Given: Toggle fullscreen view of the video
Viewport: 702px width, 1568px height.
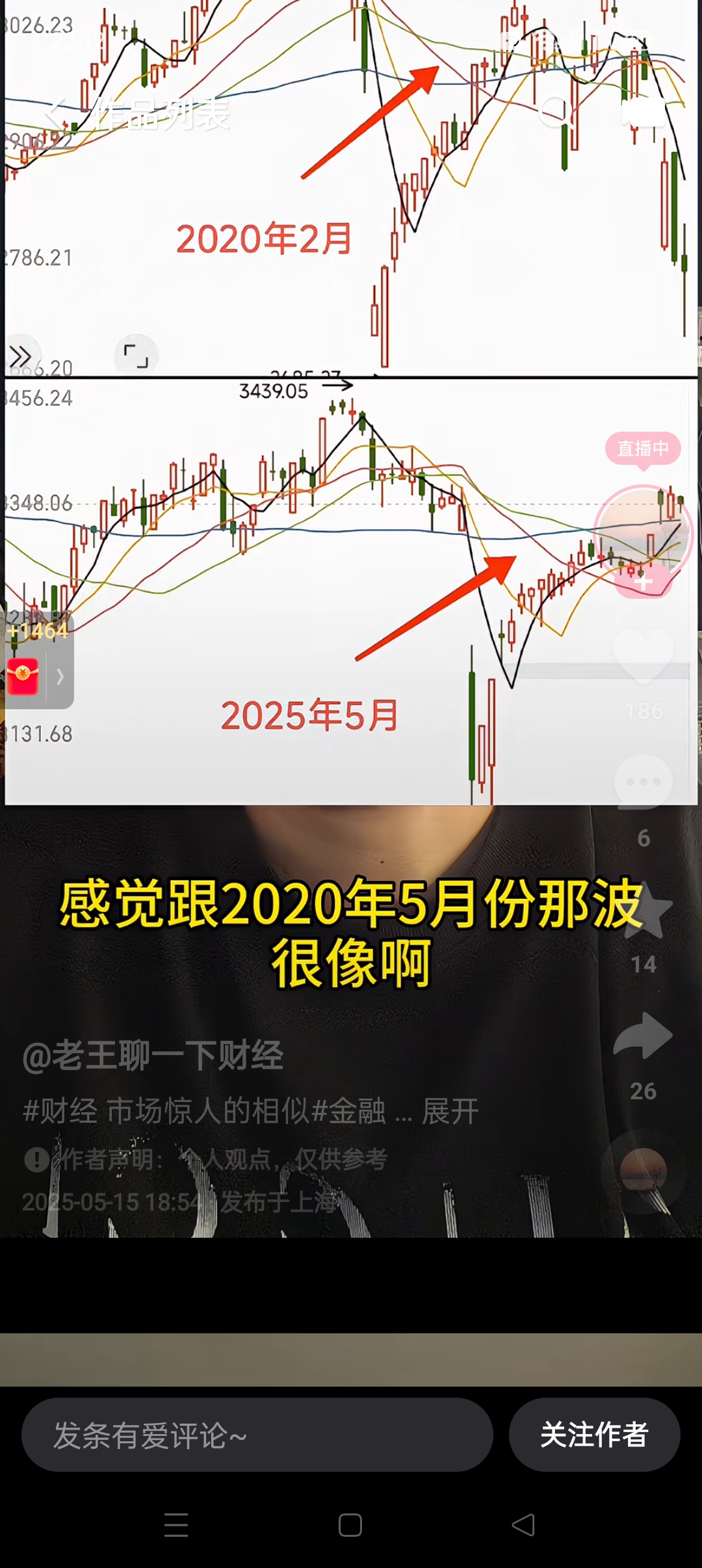Looking at the screenshot, I should click(x=136, y=356).
